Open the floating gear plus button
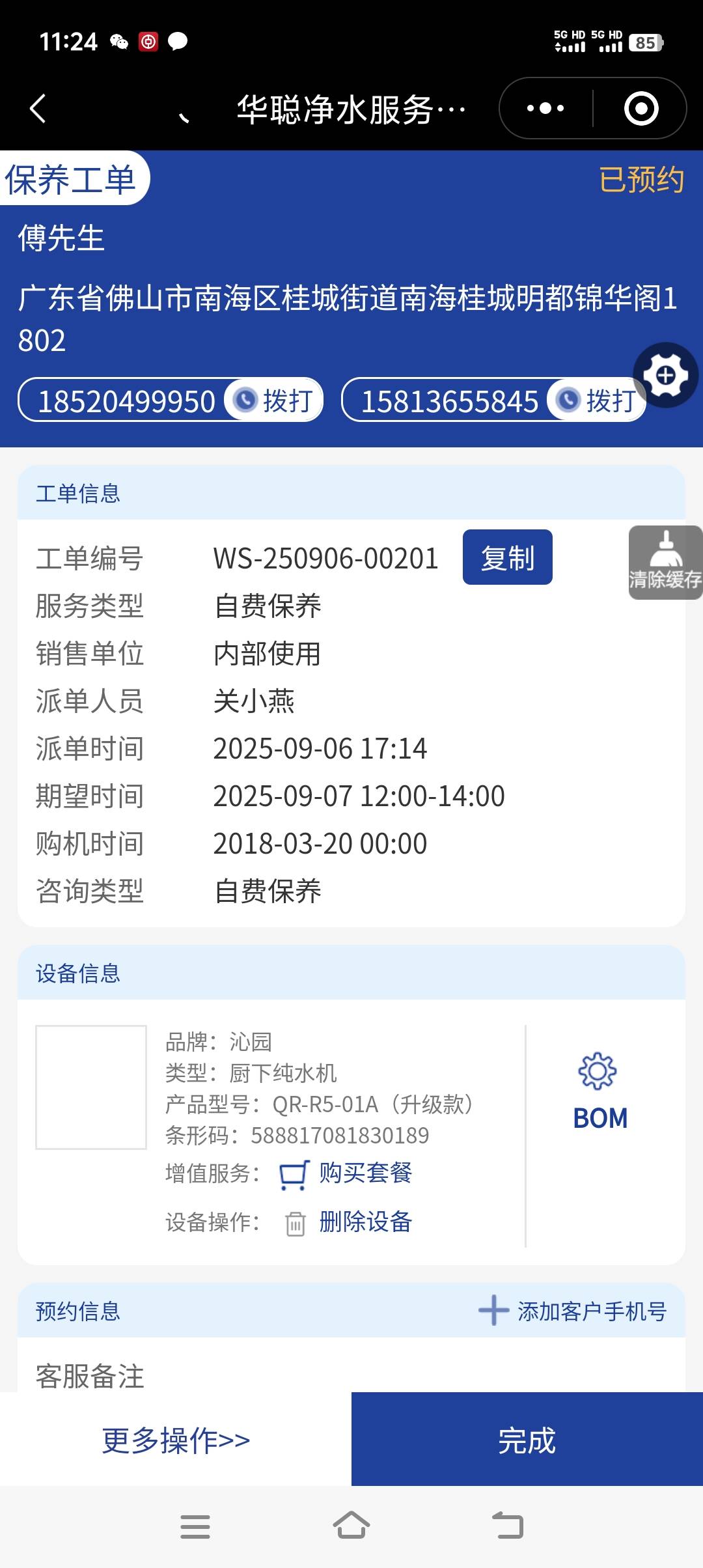The height and width of the screenshot is (1568, 703). click(x=665, y=375)
